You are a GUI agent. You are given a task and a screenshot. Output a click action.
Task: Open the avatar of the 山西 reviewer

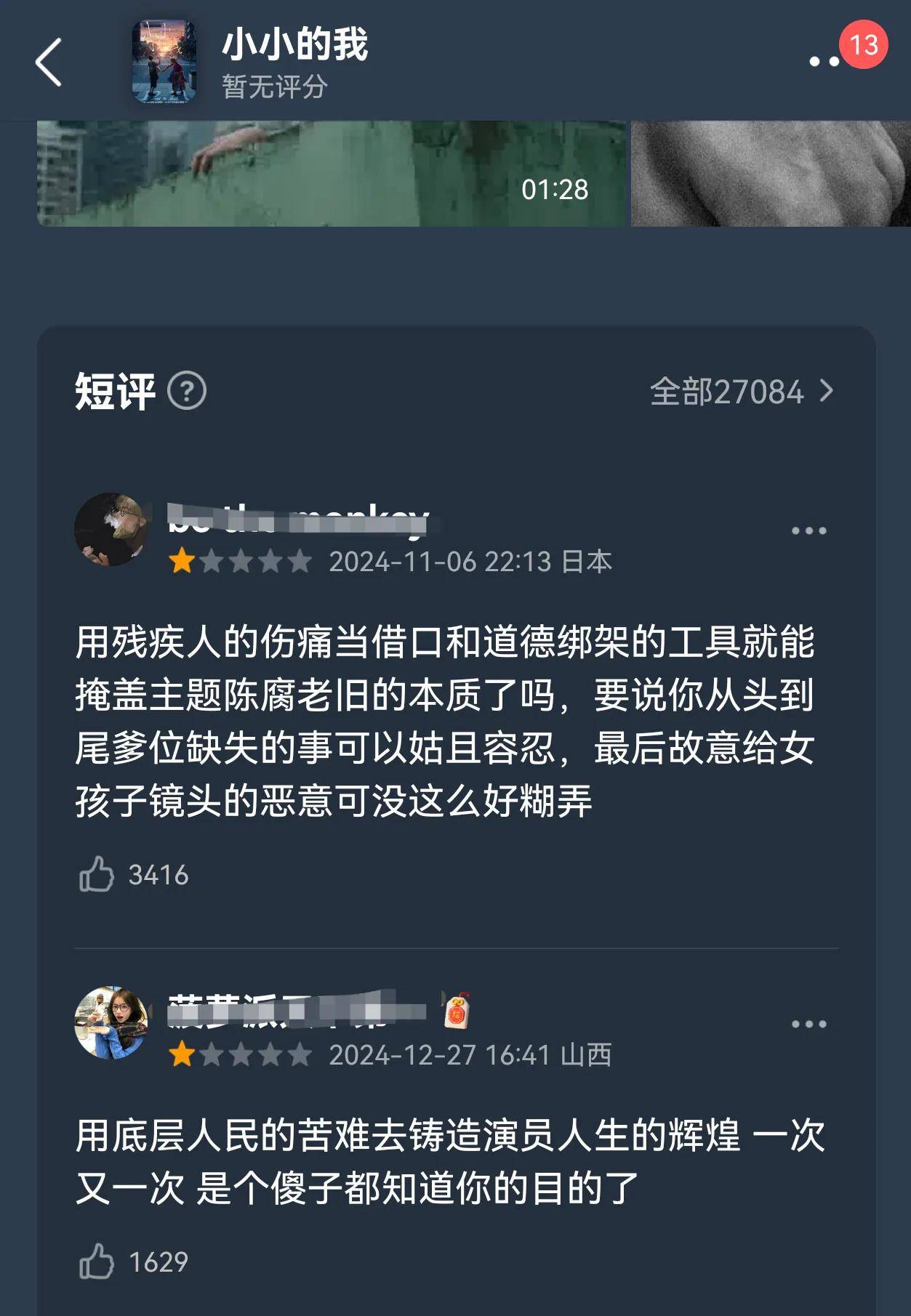(x=111, y=1022)
